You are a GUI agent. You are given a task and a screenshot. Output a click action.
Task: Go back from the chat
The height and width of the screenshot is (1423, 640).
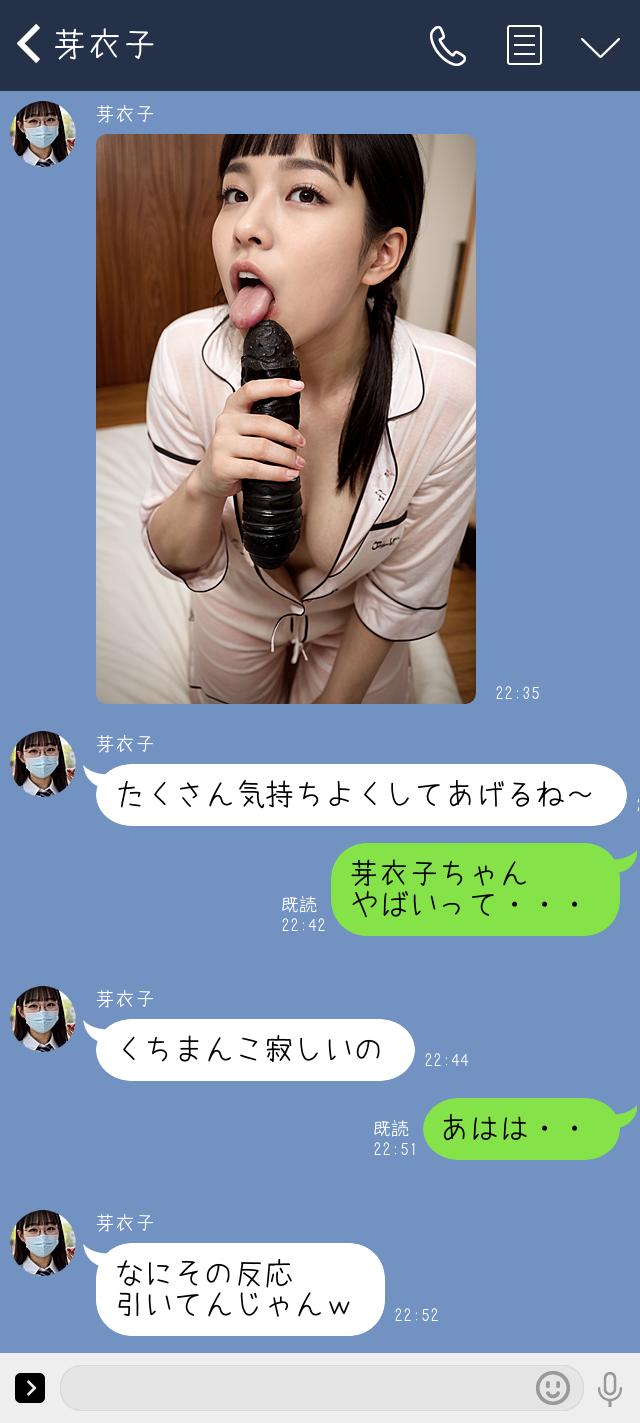[29, 45]
